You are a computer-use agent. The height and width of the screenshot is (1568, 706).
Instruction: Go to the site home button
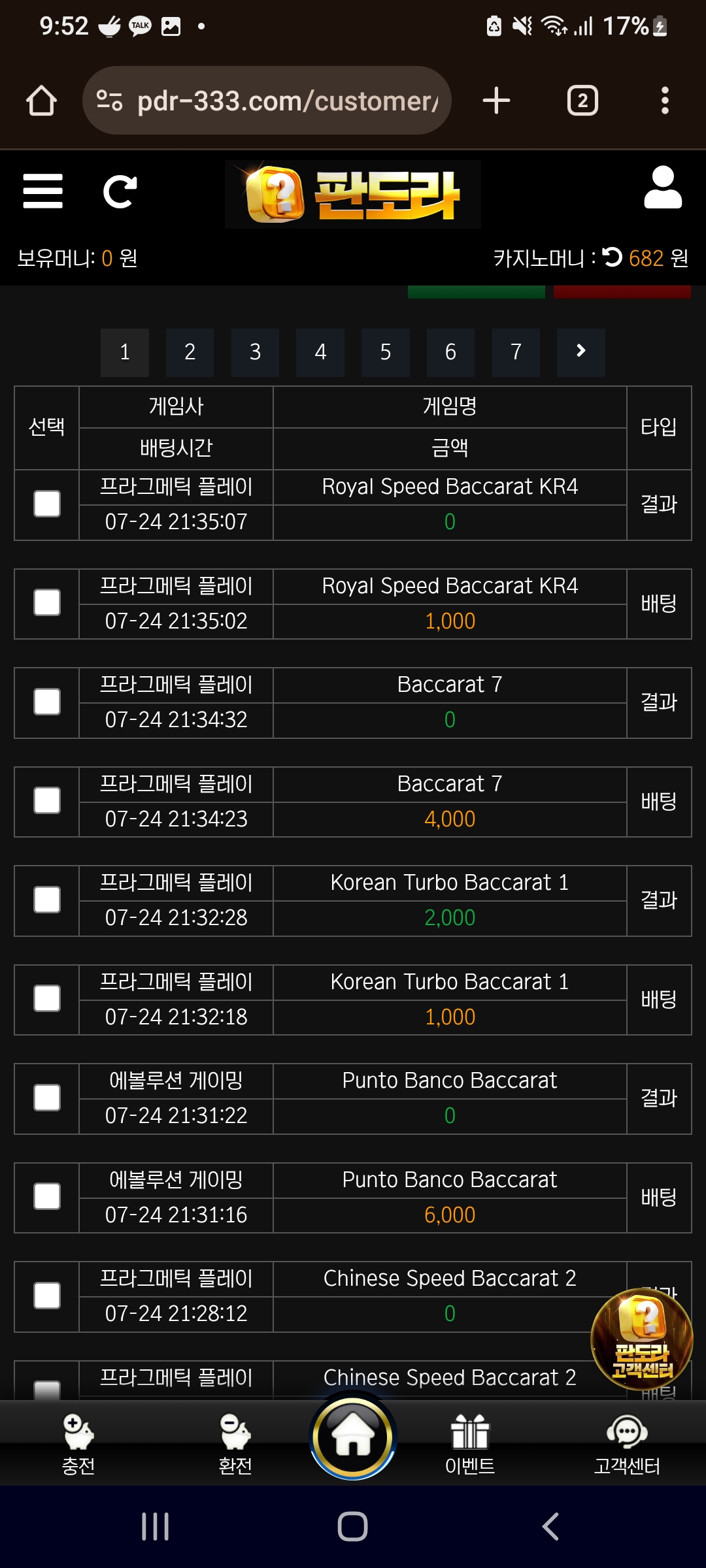tap(353, 1437)
